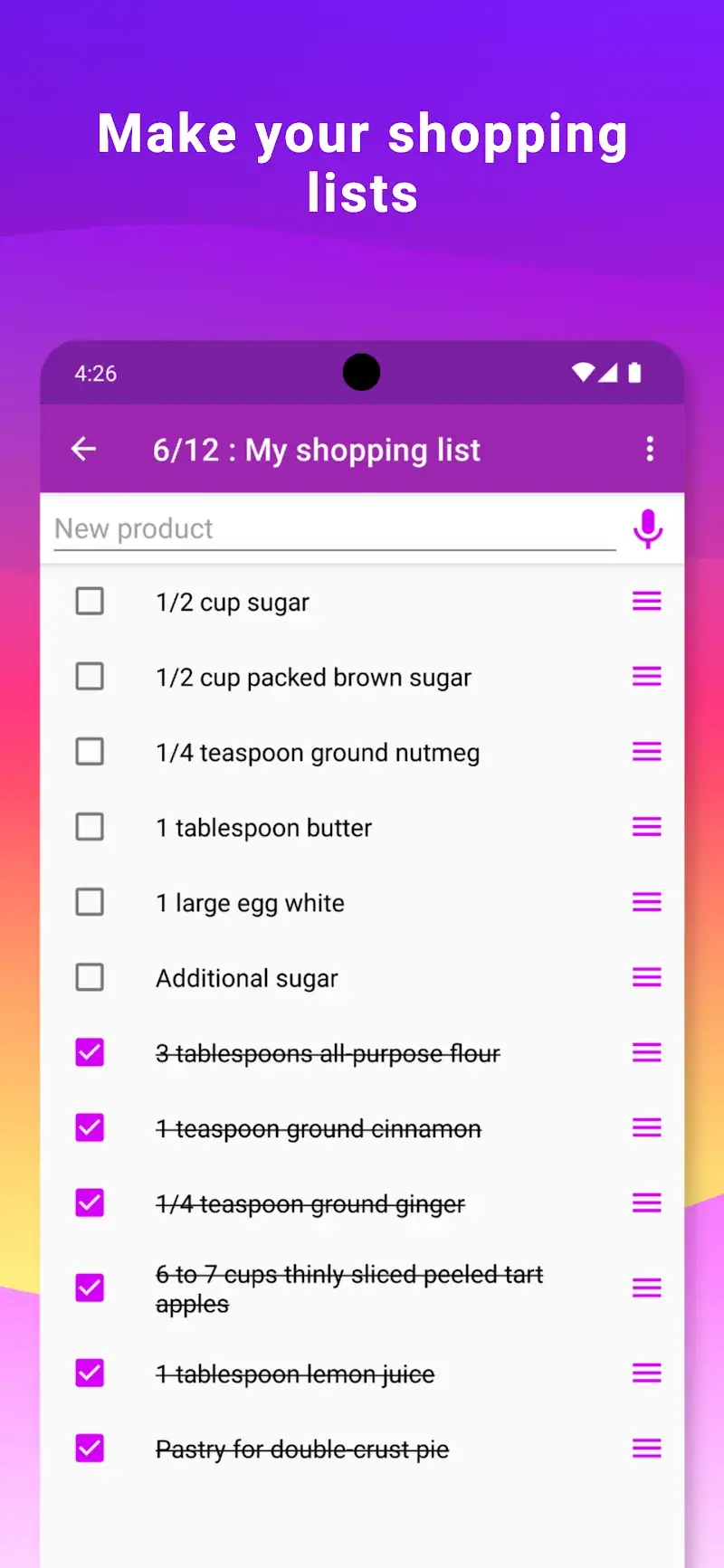Grab the drag handle for '1 tablespoon butter'
Screen dimensions: 724x1568
(x=646, y=826)
